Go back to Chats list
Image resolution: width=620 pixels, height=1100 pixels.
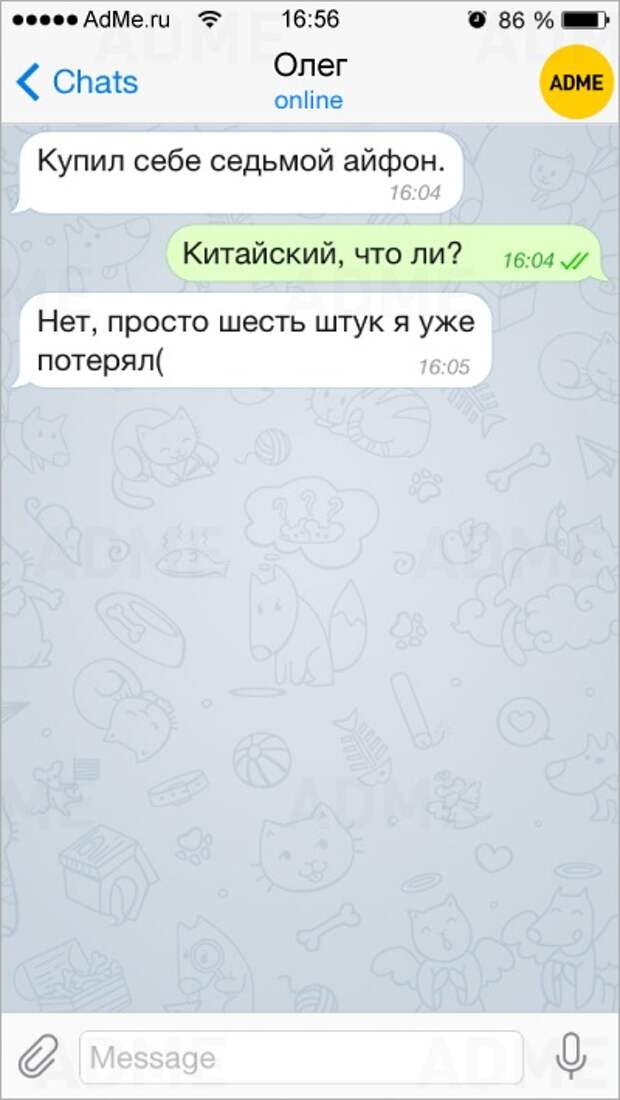tap(76, 82)
